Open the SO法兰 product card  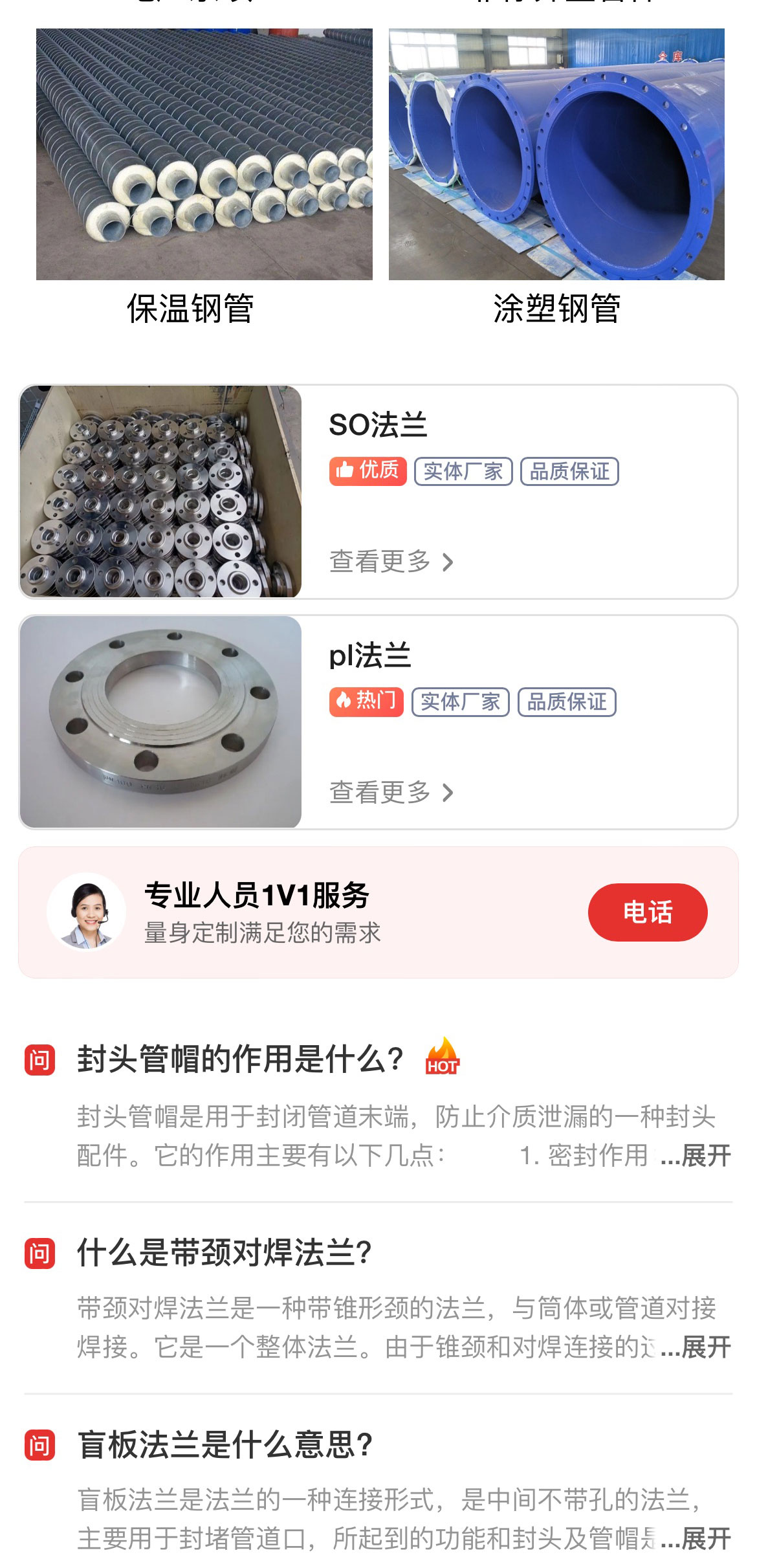[378, 426]
